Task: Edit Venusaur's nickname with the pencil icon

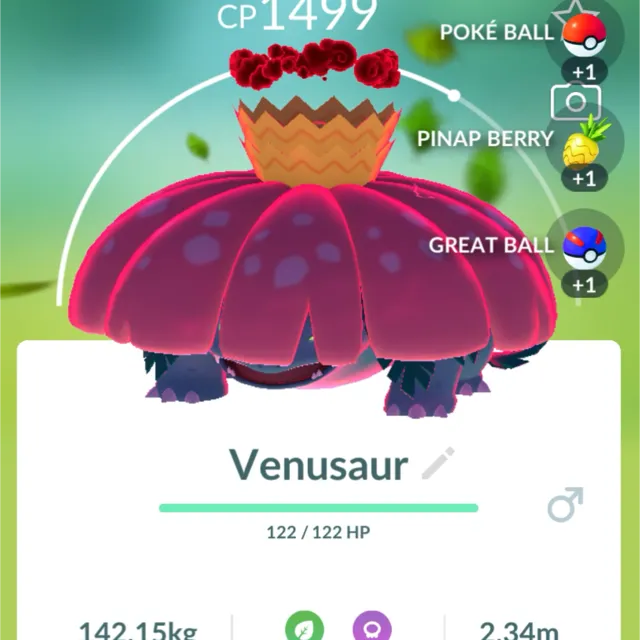Action: 437,464
